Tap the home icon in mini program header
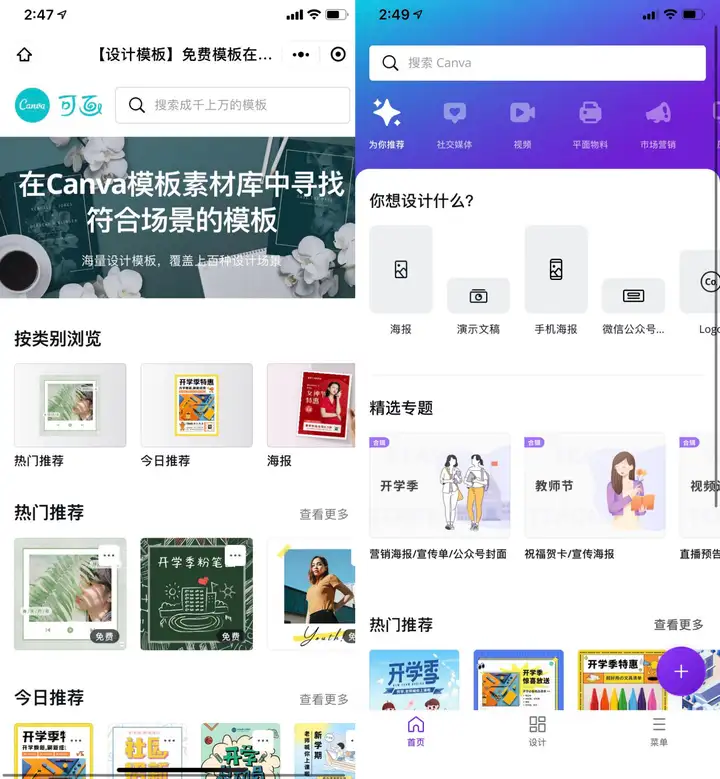This screenshot has width=720, height=779. click(x=25, y=55)
